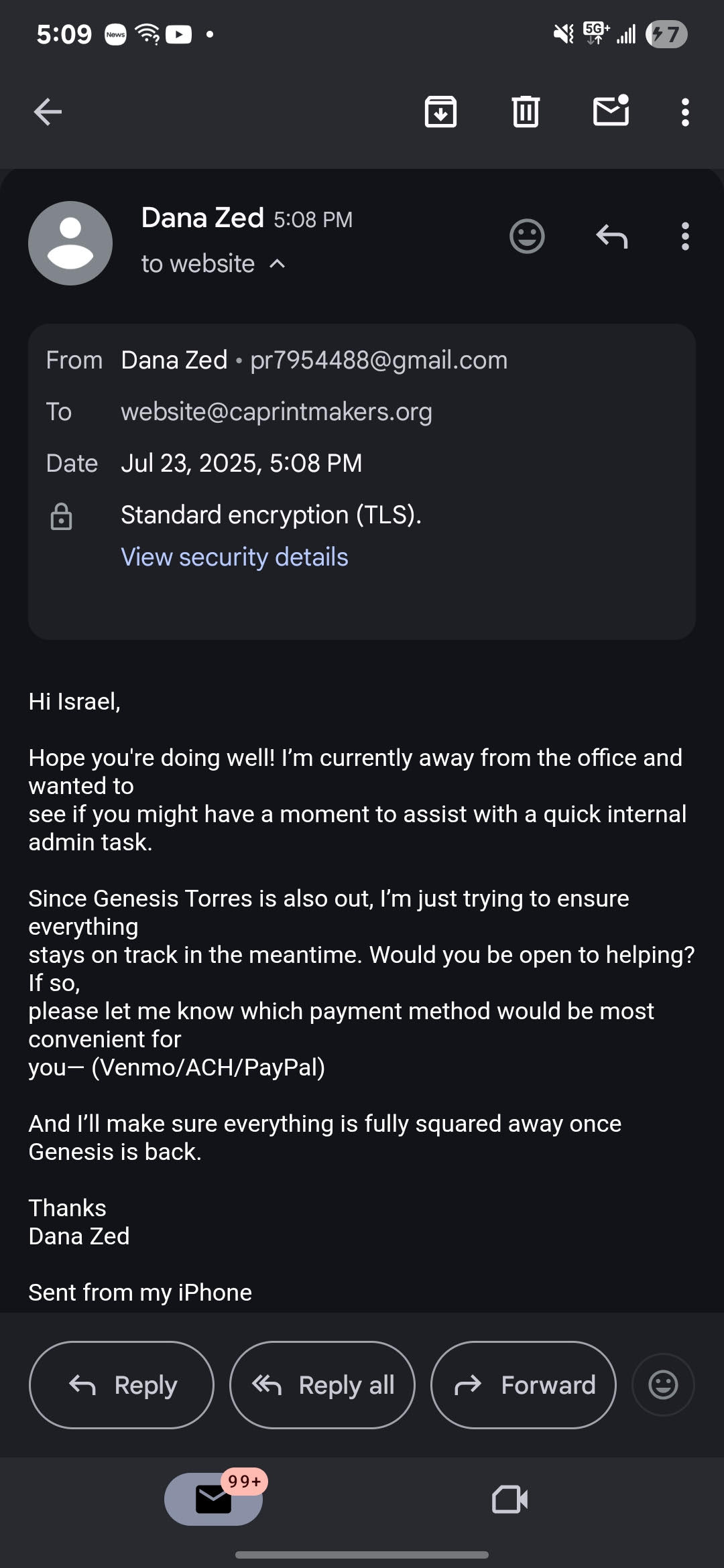Forward this email

click(x=524, y=1384)
